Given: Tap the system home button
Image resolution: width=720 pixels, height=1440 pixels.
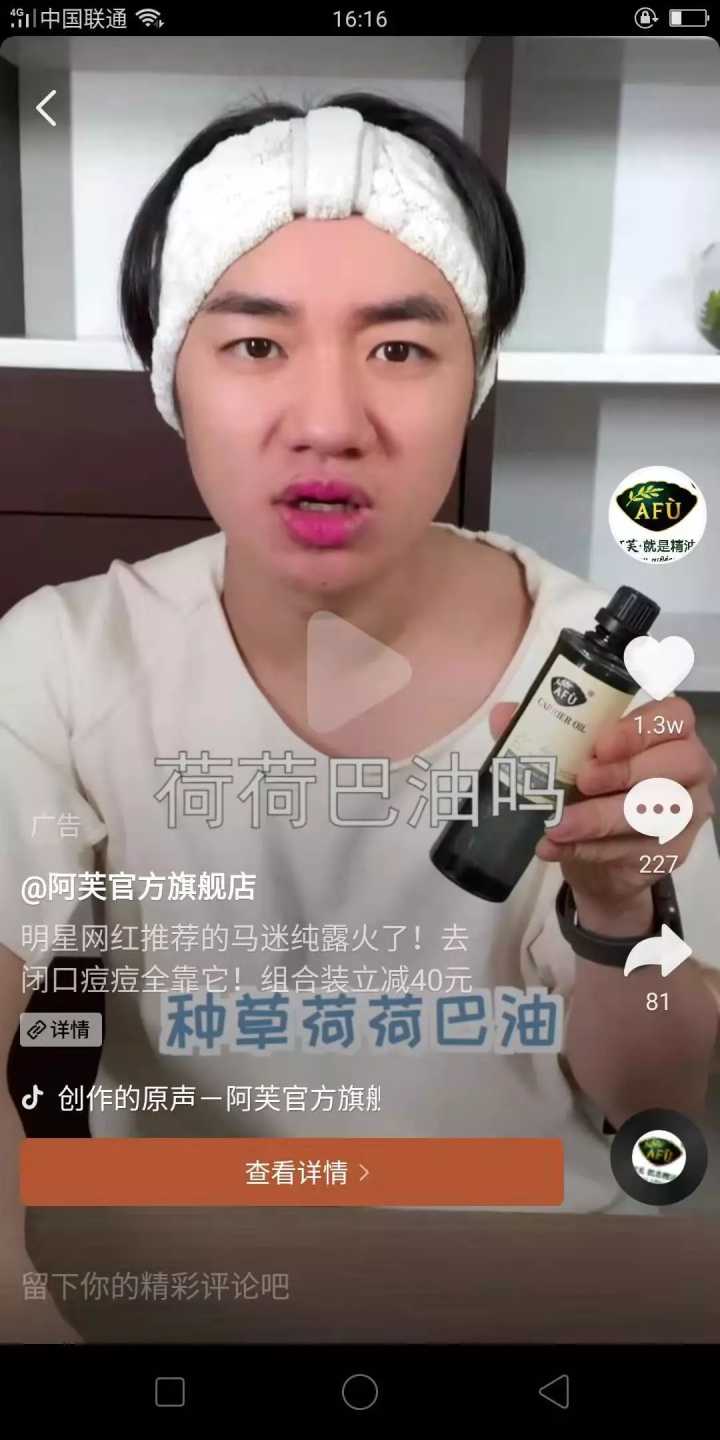Looking at the screenshot, I should (360, 1392).
